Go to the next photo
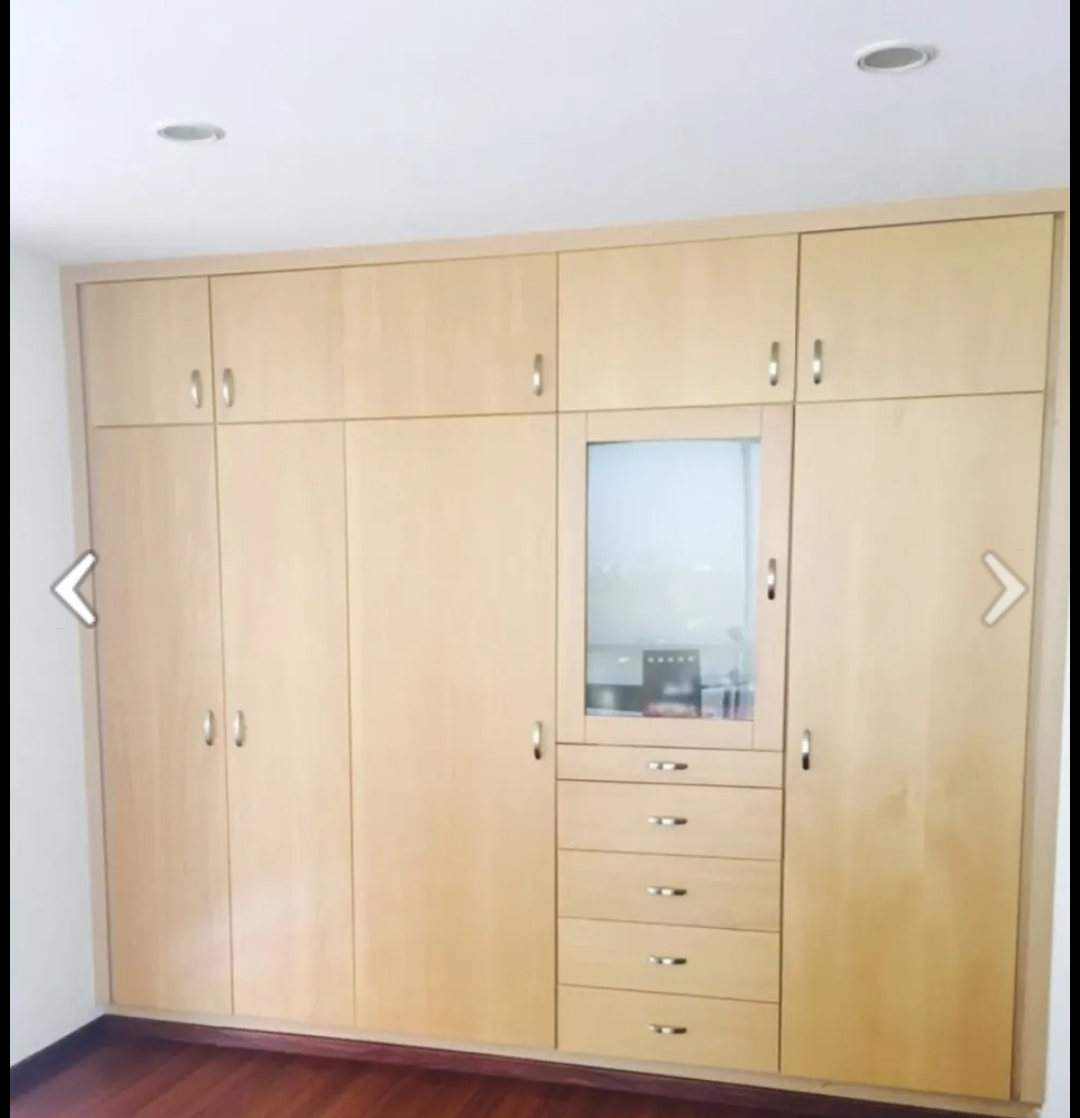This screenshot has height=1118, width=1080. click(x=1003, y=589)
